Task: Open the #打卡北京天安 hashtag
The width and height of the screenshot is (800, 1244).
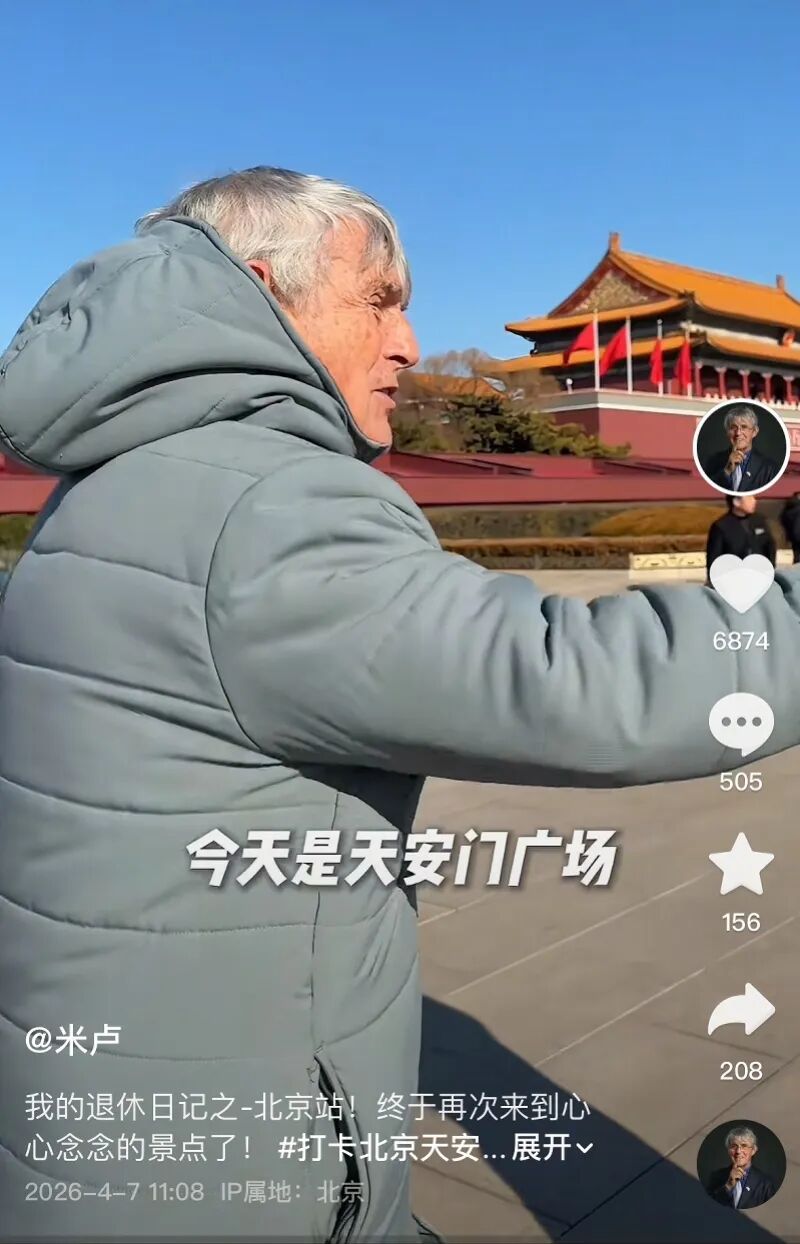Action: click(x=390, y=1148)
